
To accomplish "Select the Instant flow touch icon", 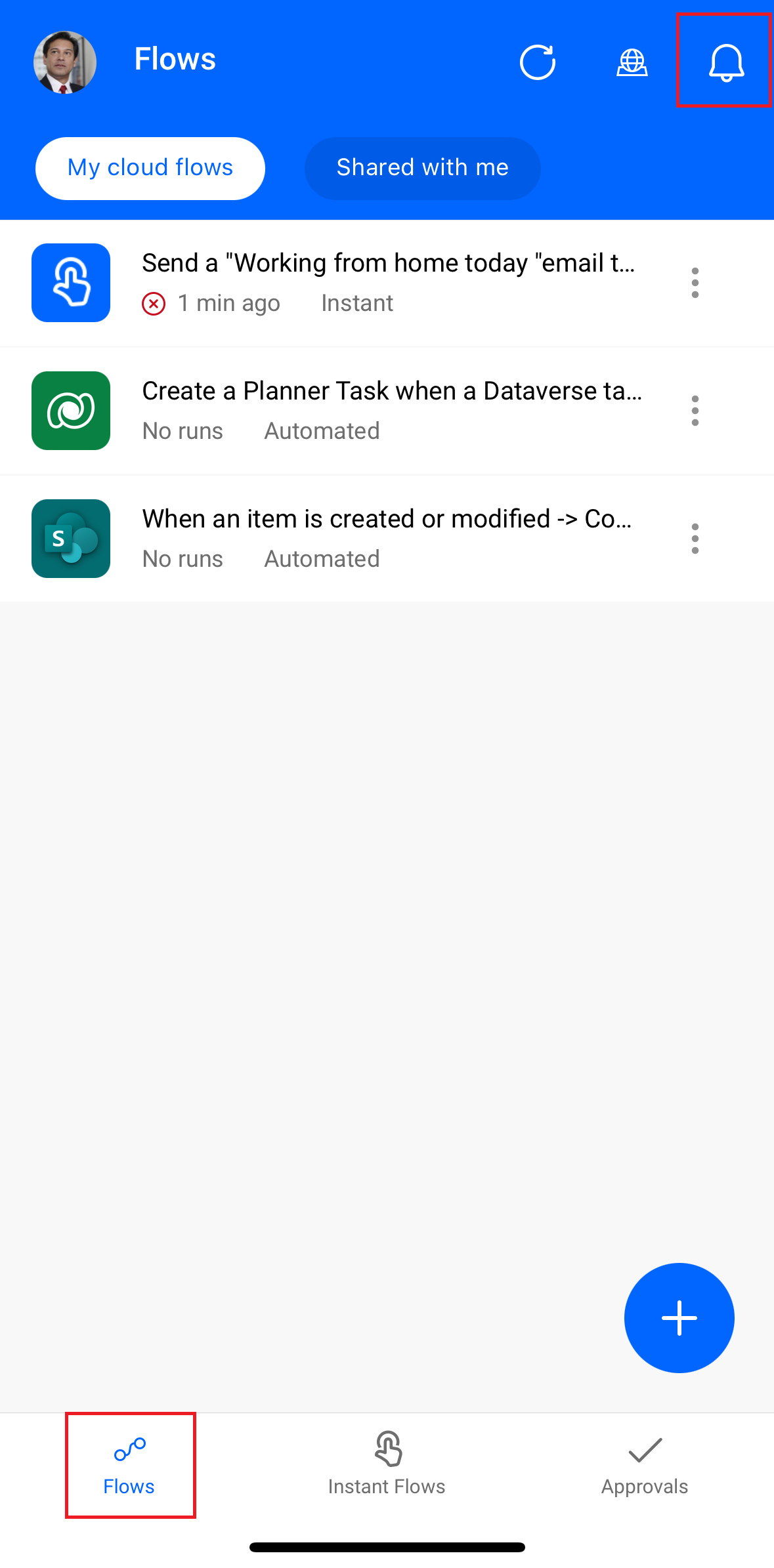I will tap(70, 282).
